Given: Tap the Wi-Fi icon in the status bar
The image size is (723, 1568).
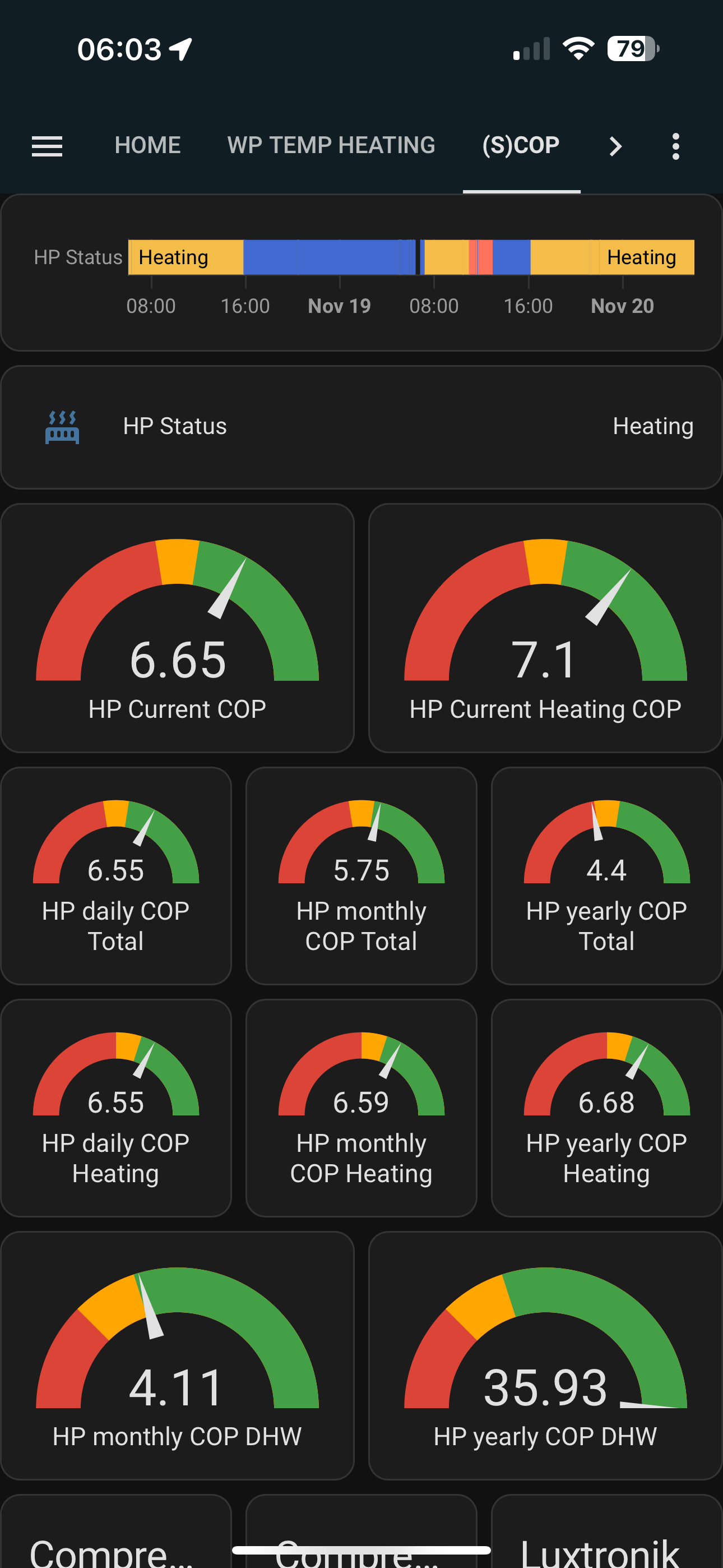Looking at the screenshot, I should tap(578, 49).
